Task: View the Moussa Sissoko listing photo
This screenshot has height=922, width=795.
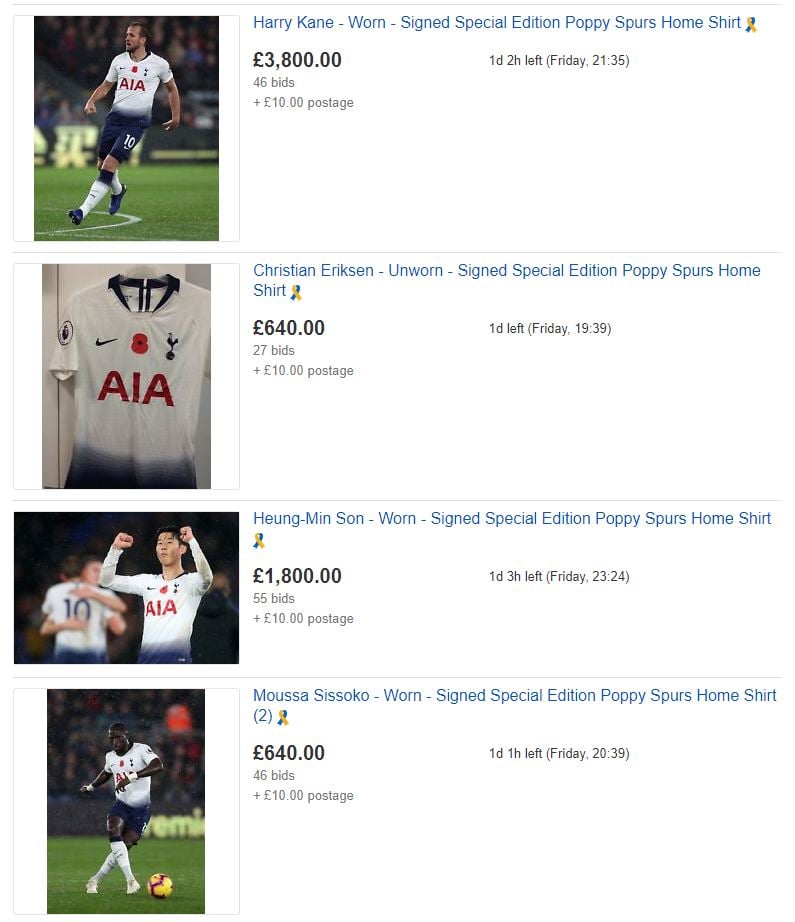Action: pos(126,801)
